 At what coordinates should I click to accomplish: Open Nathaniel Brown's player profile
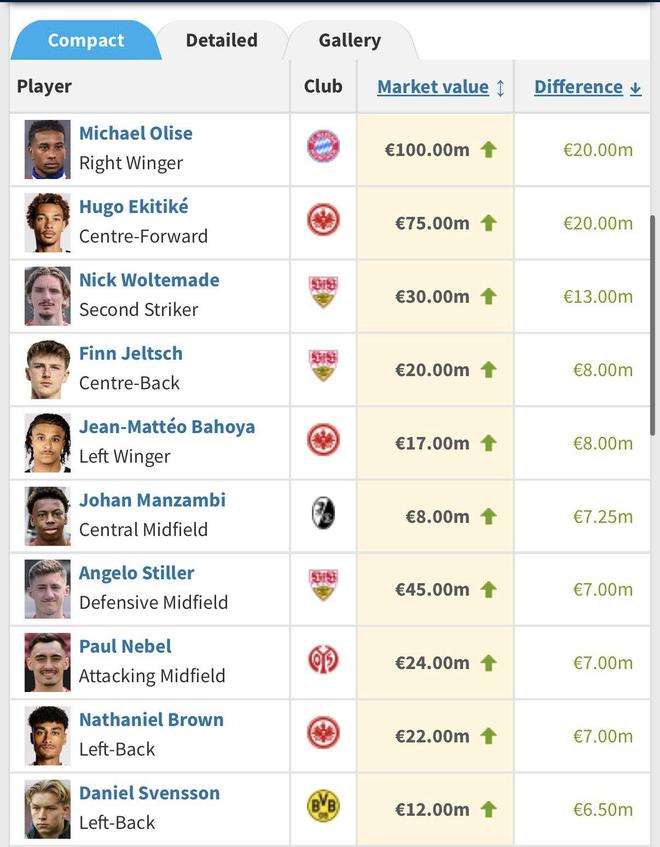151,720
